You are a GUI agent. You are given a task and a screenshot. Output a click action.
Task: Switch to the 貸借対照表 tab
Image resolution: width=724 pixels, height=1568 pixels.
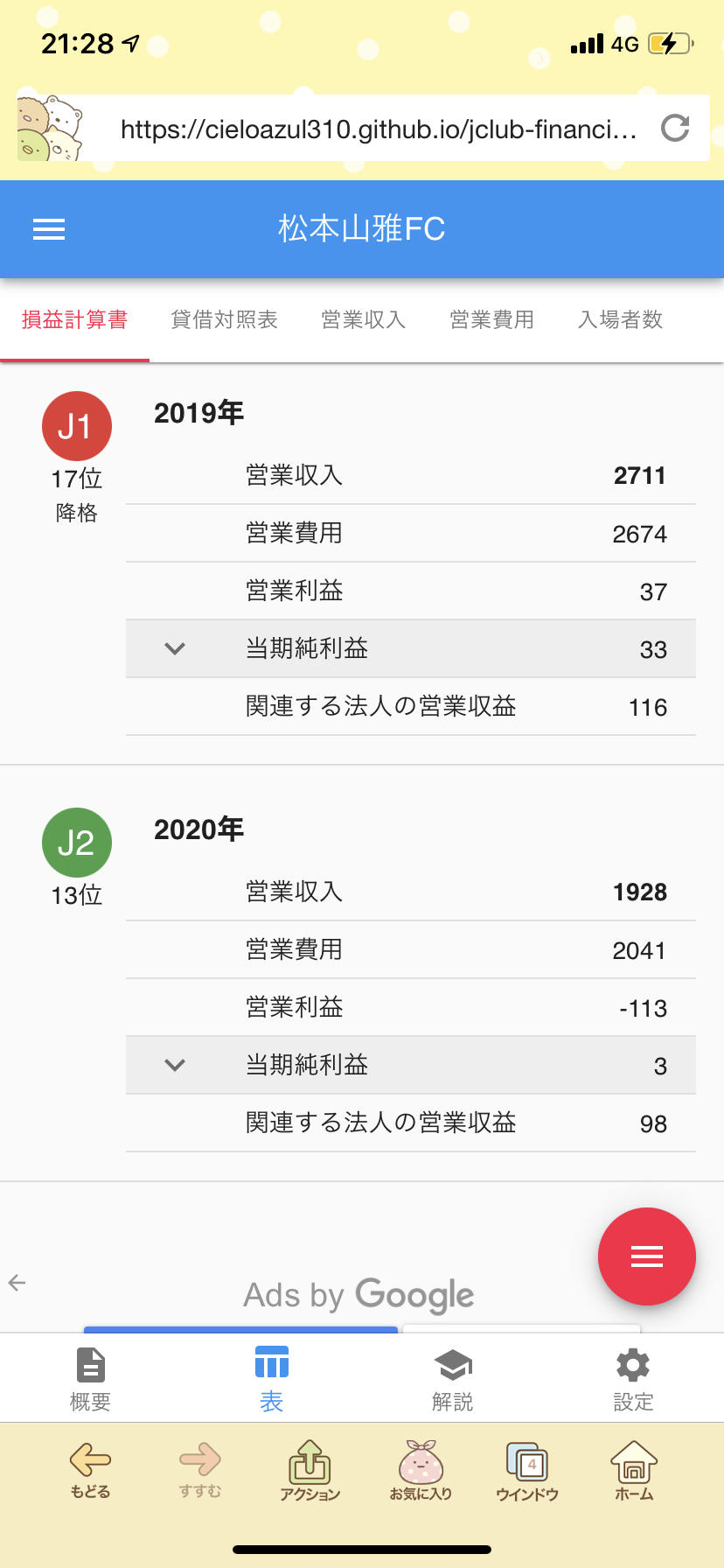coord(225,320)
